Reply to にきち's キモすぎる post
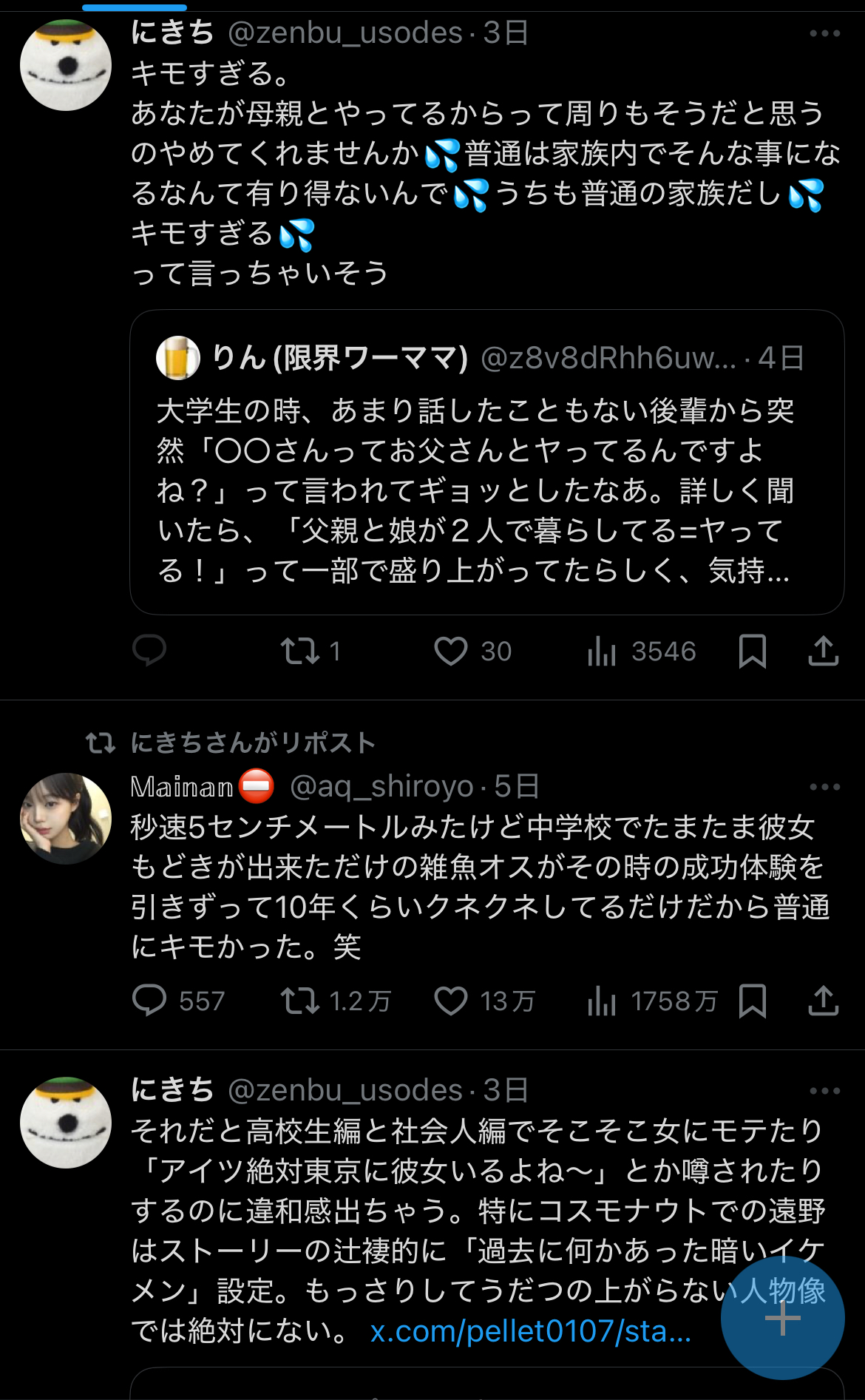The height and width of the screenshot is (1400, 865). (x=149, y=651)
